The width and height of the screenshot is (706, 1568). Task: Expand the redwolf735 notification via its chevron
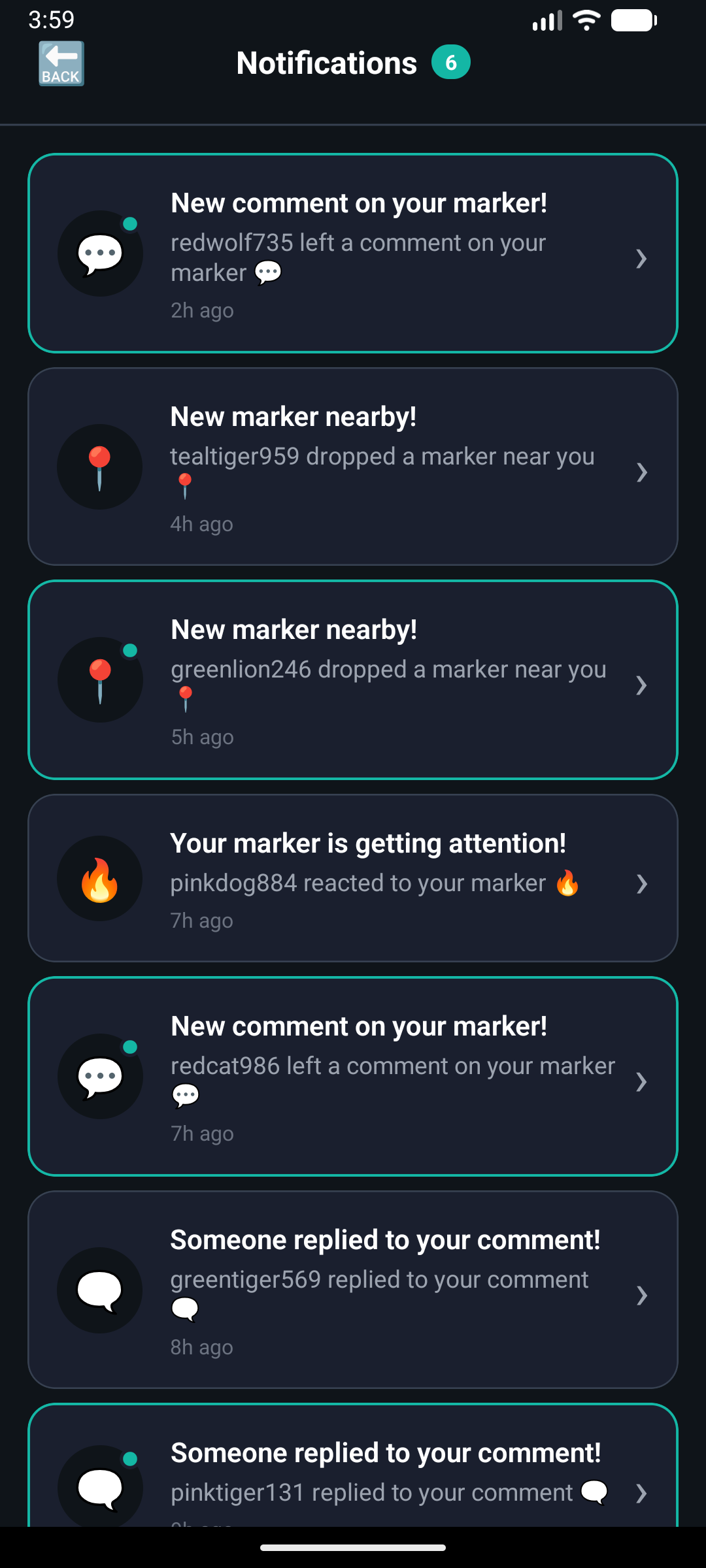tap(641, 259)
